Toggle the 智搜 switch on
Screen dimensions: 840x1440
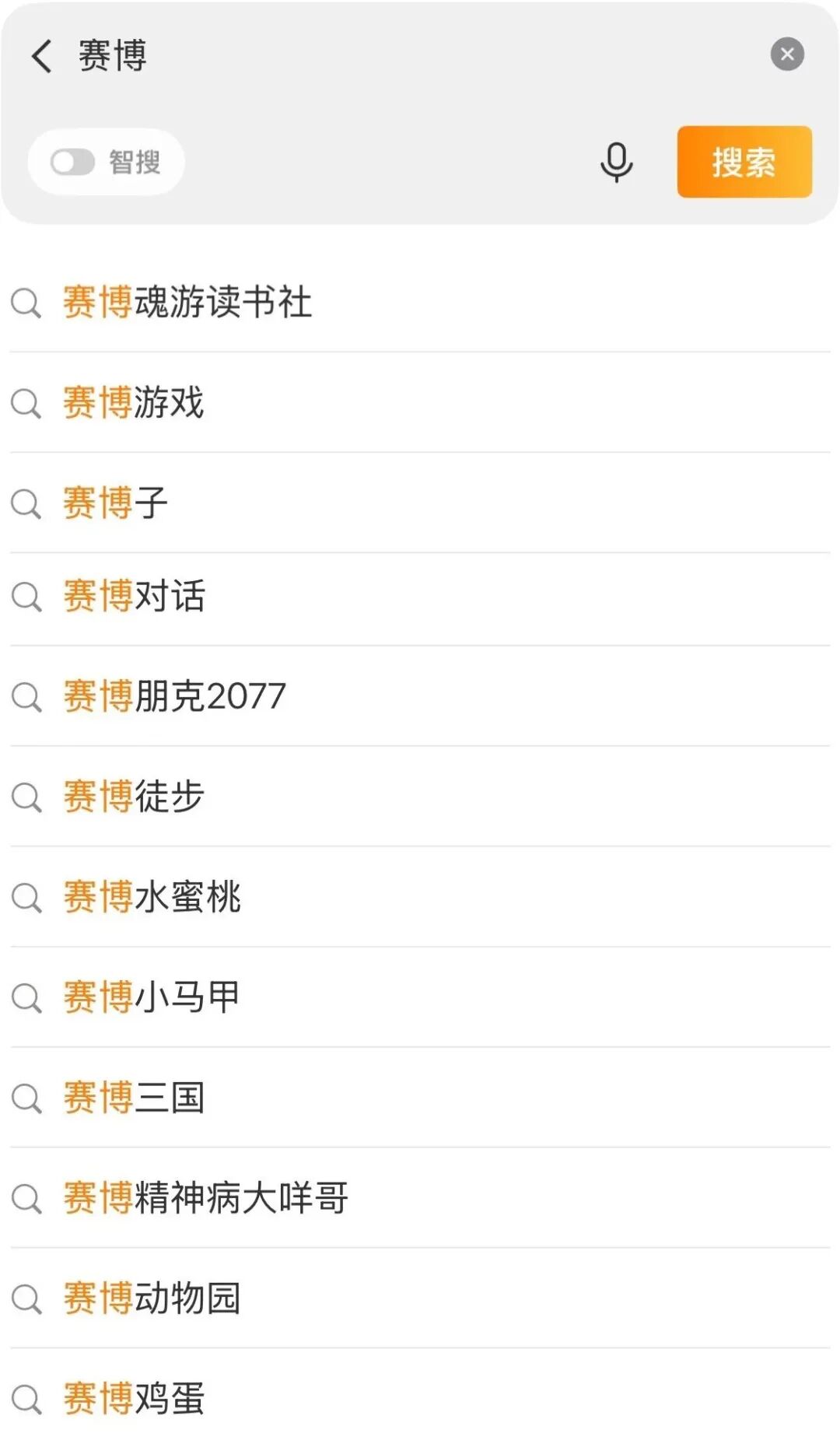(73, 163)
